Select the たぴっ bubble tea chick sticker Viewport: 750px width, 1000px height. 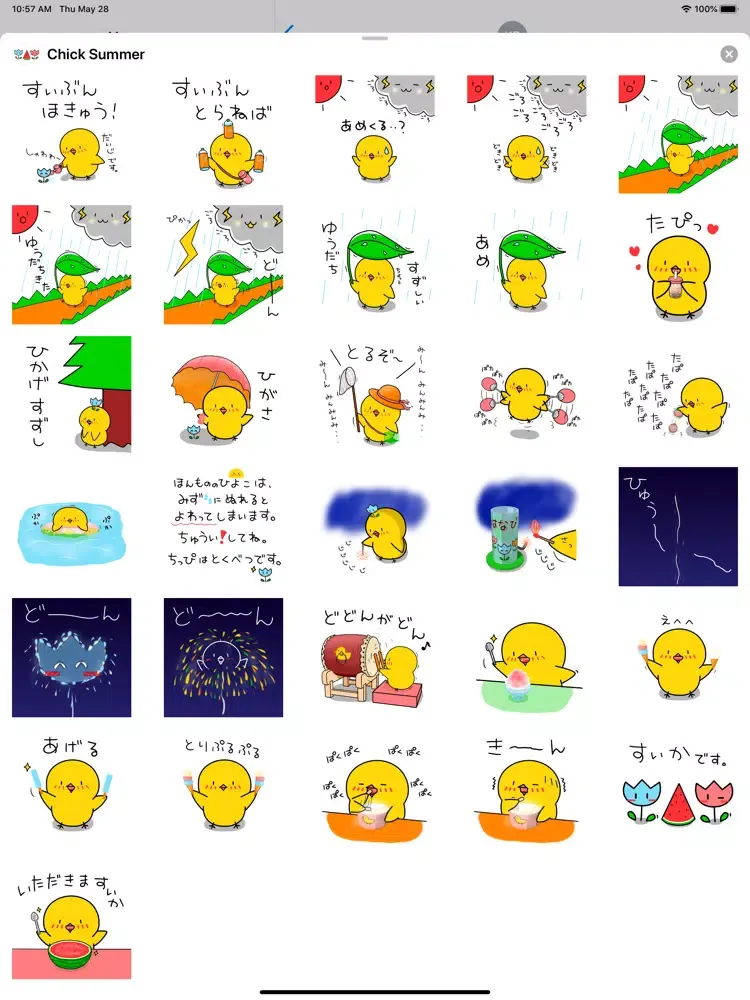coord(676,264)
